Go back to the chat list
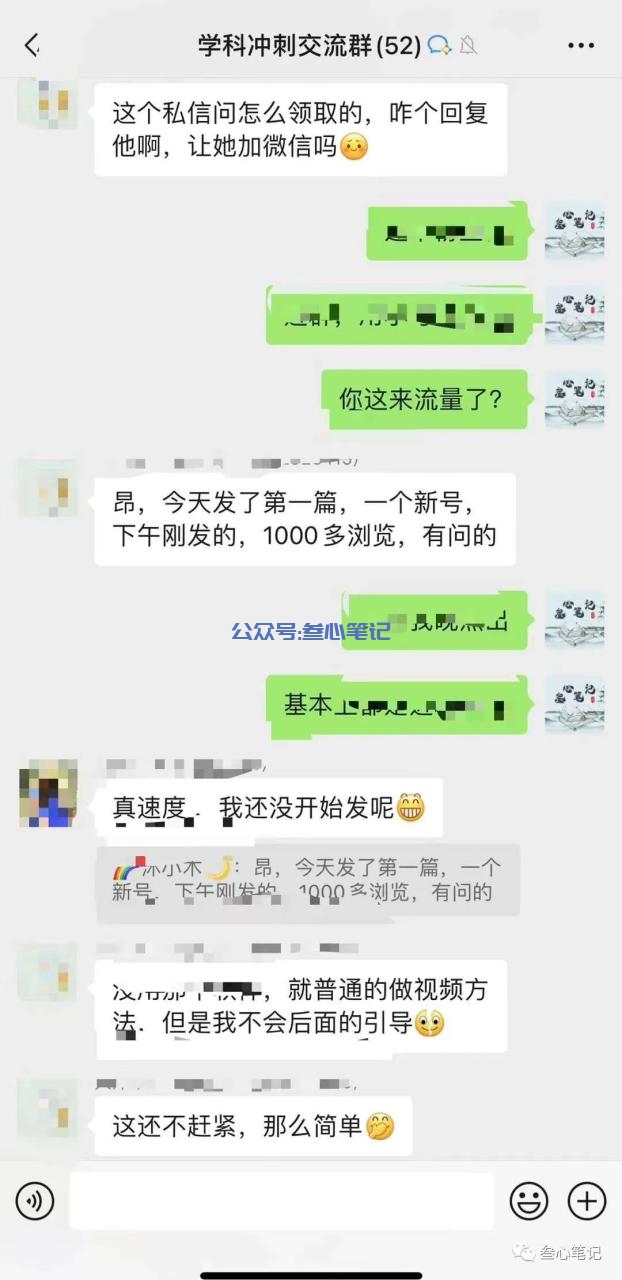The width and height of the screenshot is (622, 1280). pyautogui.click(x=32, y=45)
